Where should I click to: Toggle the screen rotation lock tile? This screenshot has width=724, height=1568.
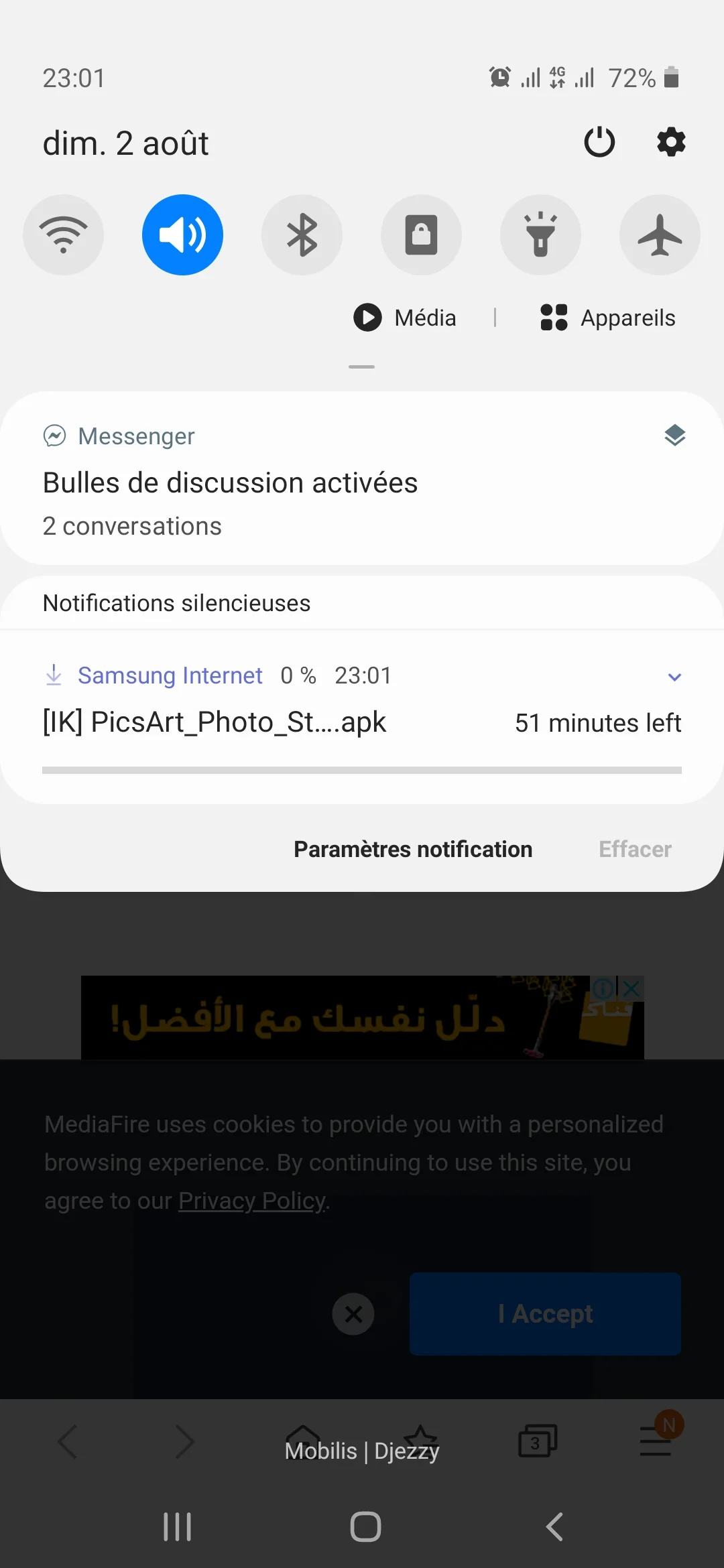(421, 235)
